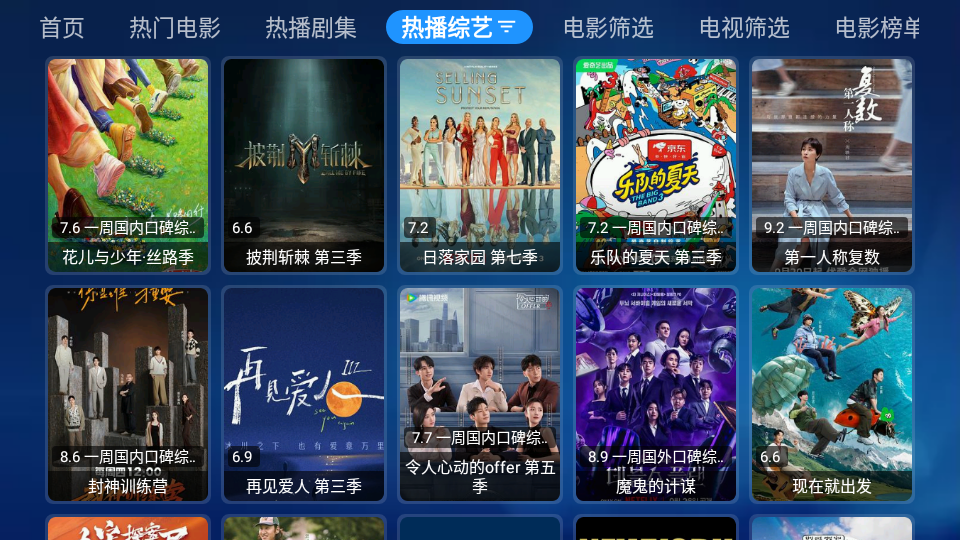Open 现在就出发 show card

tap(832, 394)
